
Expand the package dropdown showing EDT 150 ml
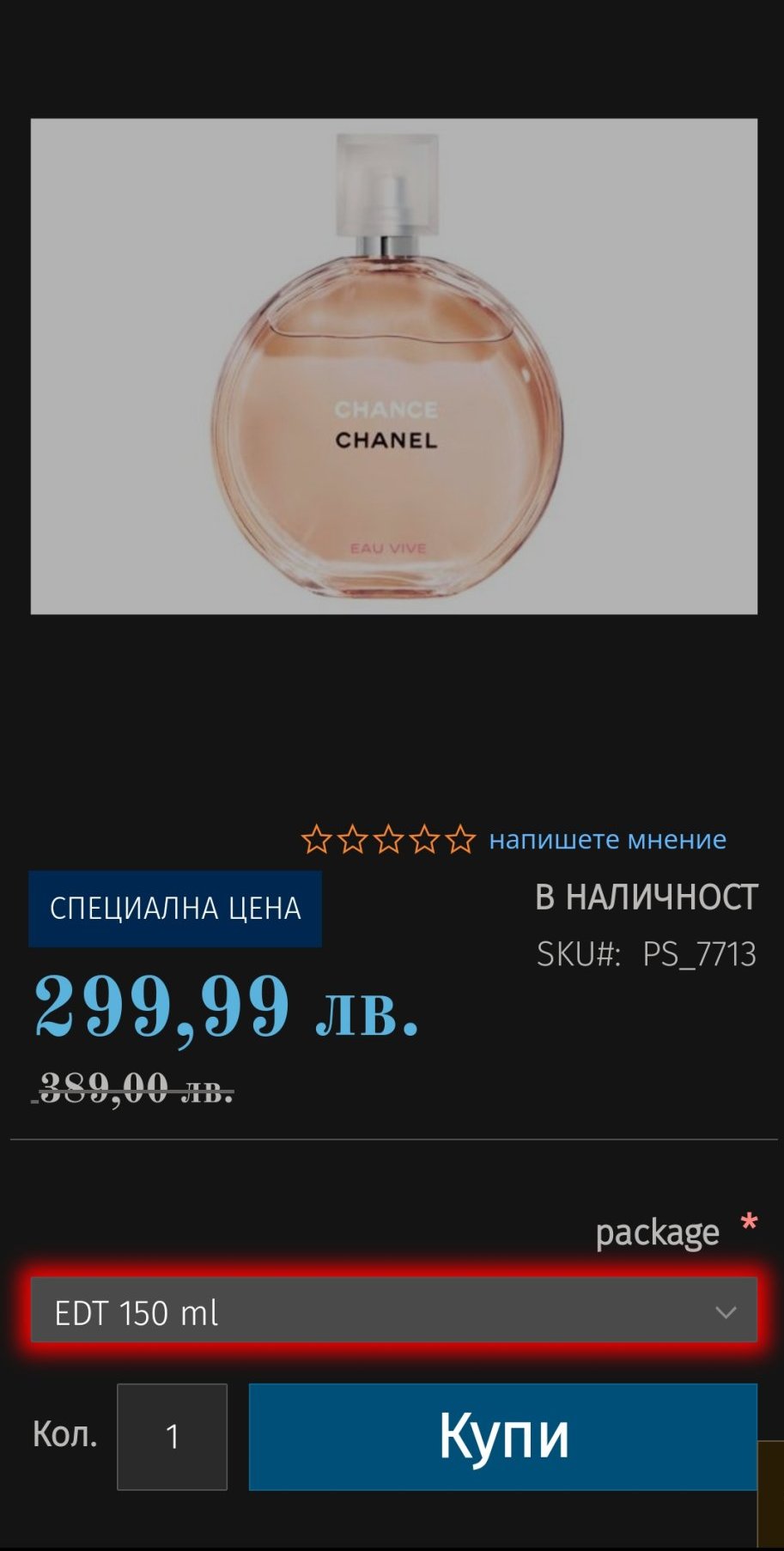click(393, 1311)
